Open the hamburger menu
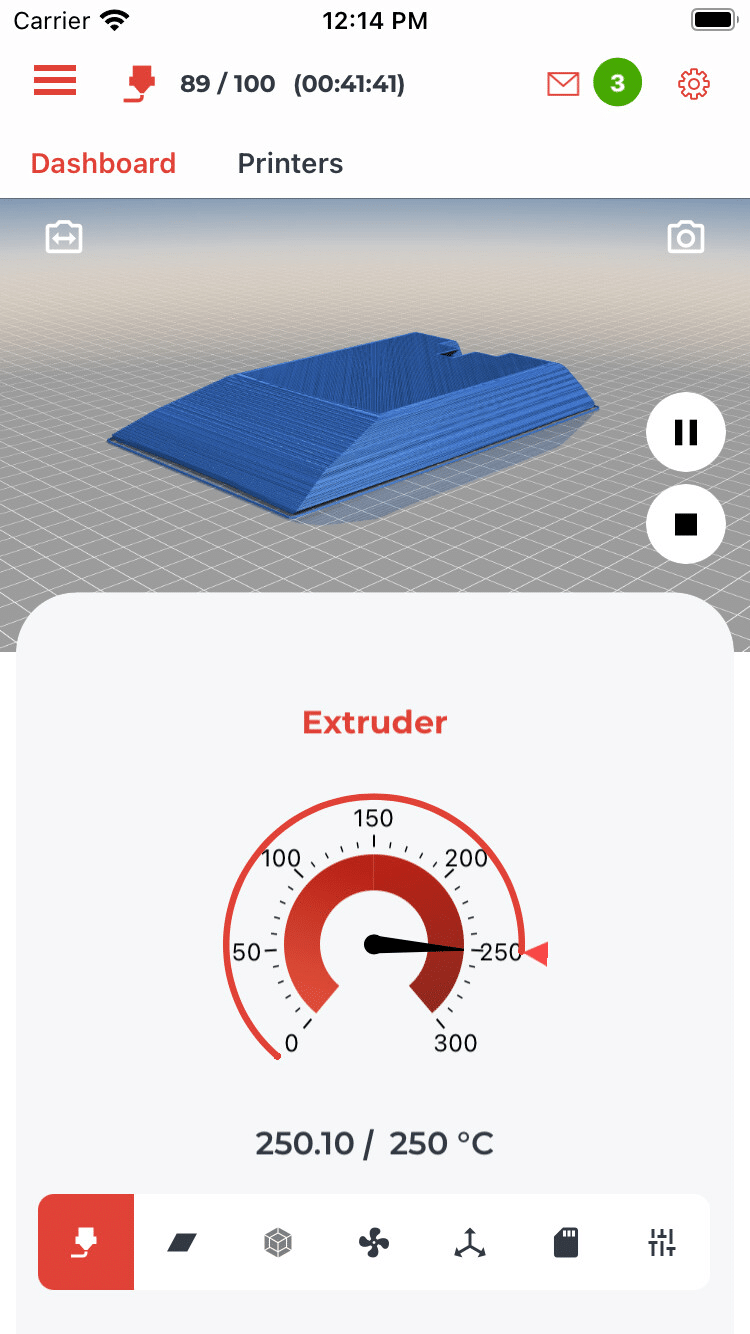Image resolution: width=750 pixels, height=1334 pixels. point(55,82)
